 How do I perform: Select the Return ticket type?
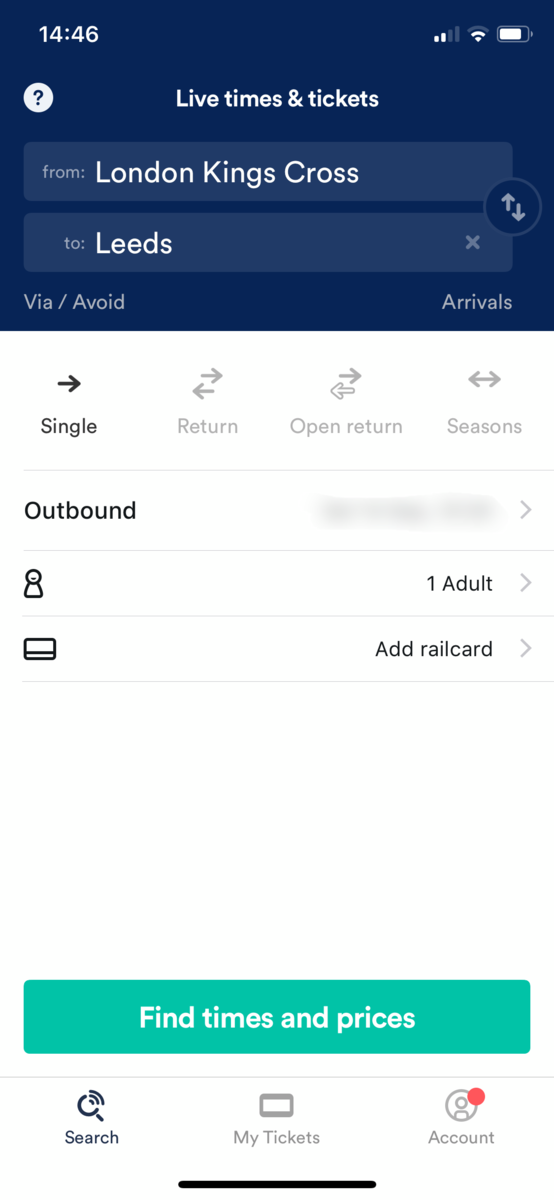208,402
